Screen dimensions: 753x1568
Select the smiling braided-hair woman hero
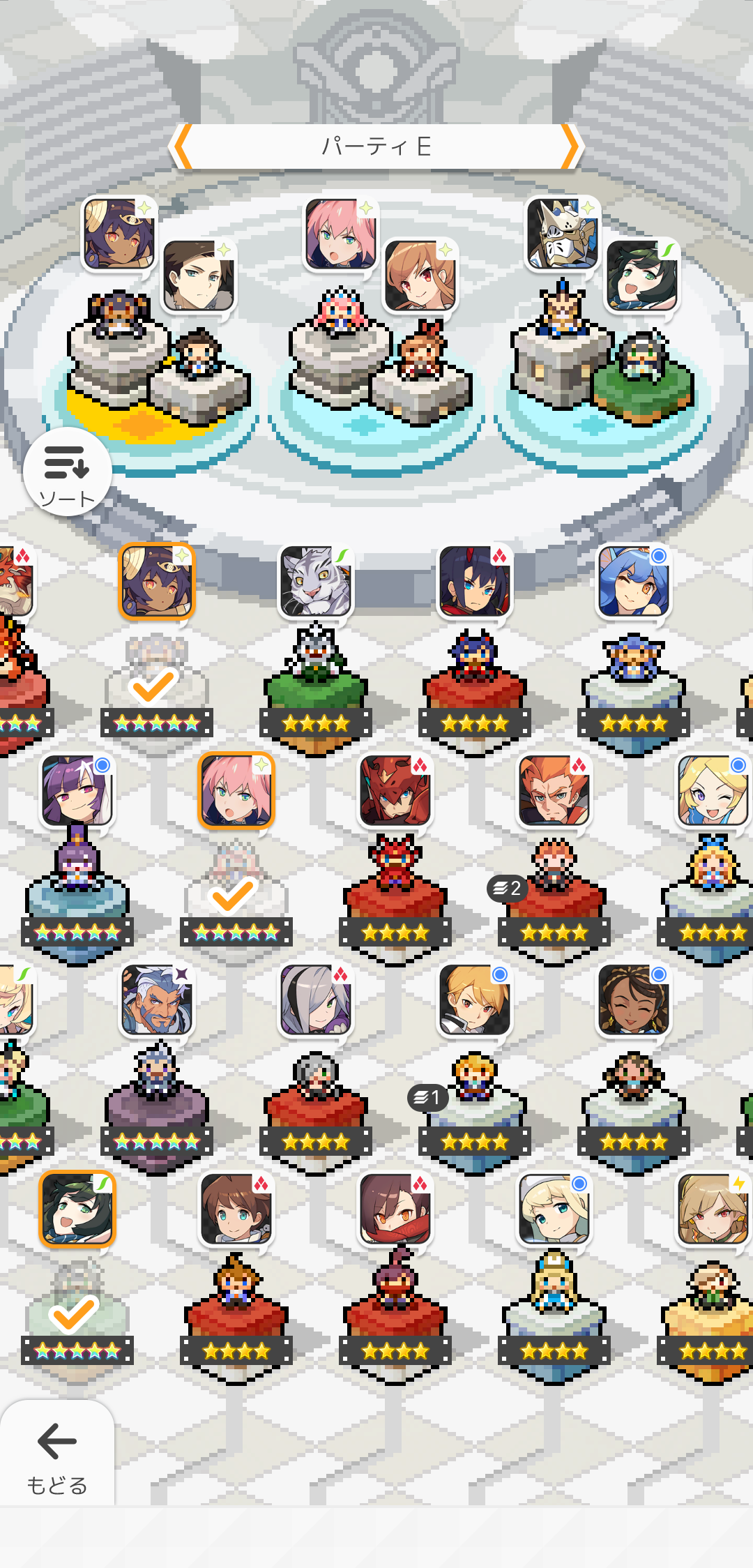pyautogui.click(x=633, y=1000)
